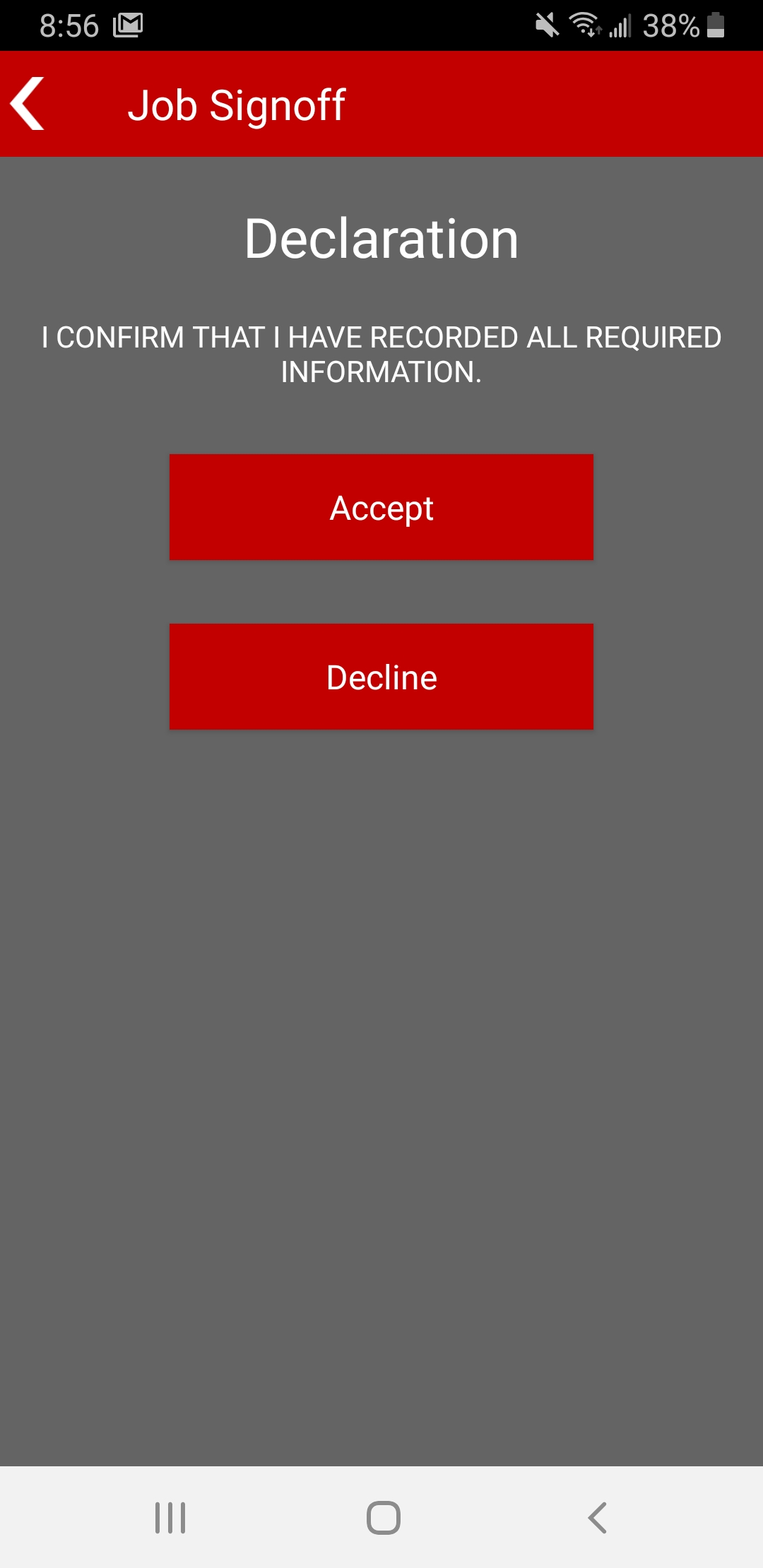Accept the declaration
This screenshot has height=1568, width=763.
[x=381, y=507]
